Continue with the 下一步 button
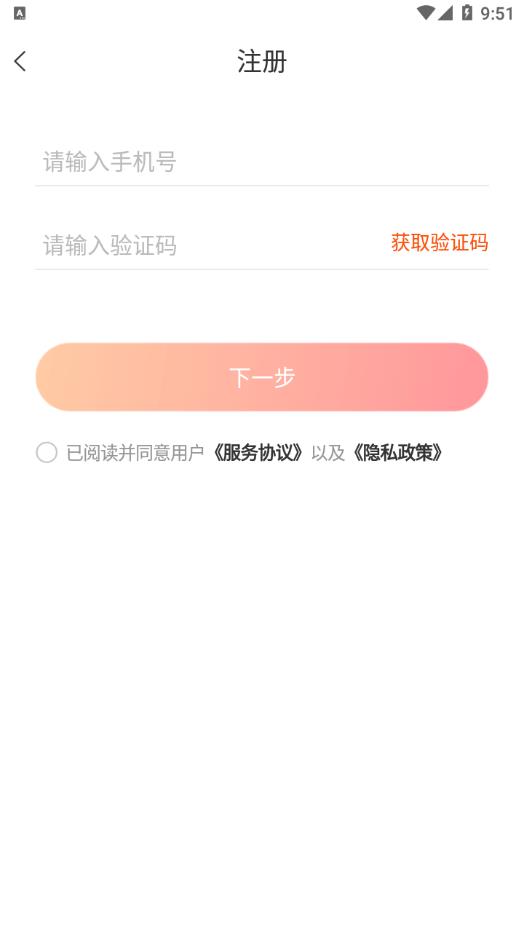This screenshot has height=932, width=524. coord(261,377)
